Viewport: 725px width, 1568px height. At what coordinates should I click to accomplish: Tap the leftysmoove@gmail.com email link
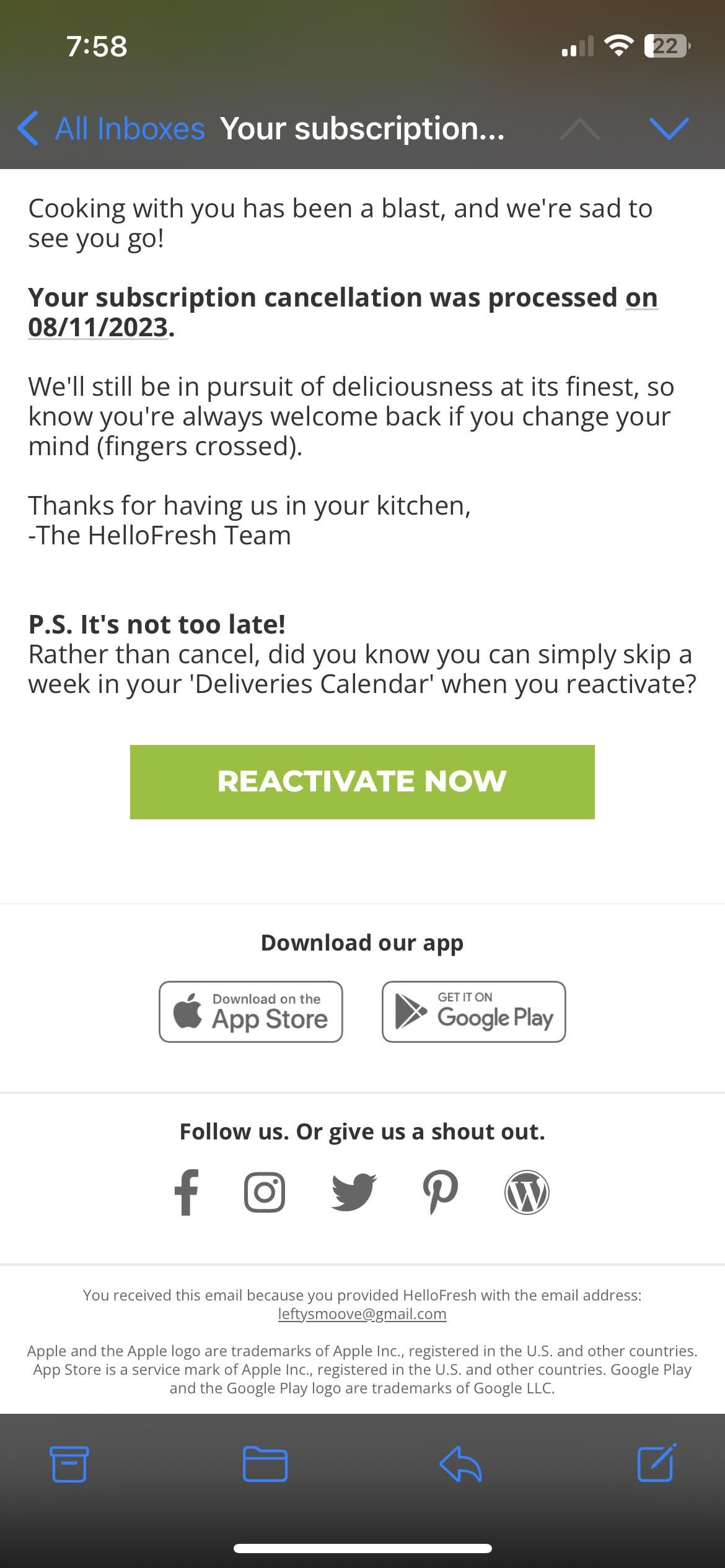tap(362, 1313)
